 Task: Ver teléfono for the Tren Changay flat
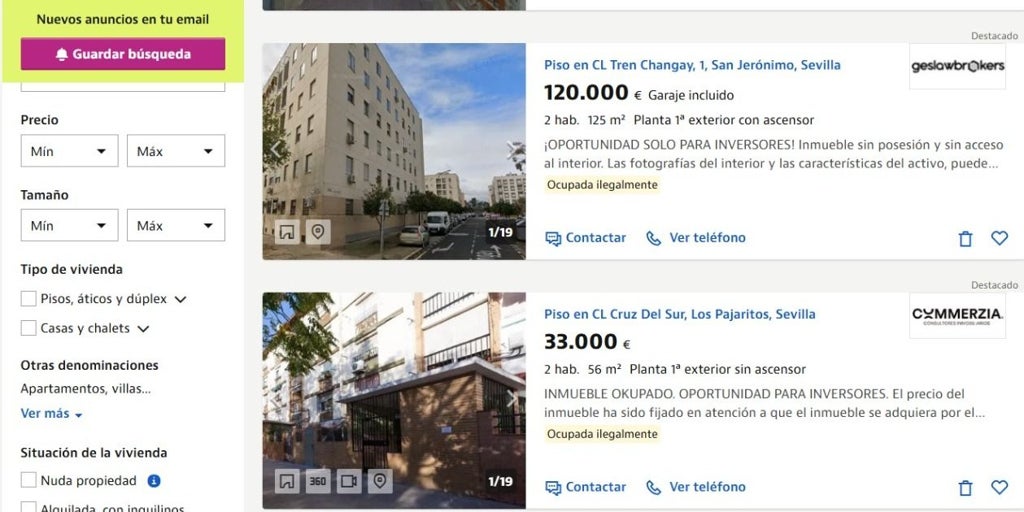696,238
